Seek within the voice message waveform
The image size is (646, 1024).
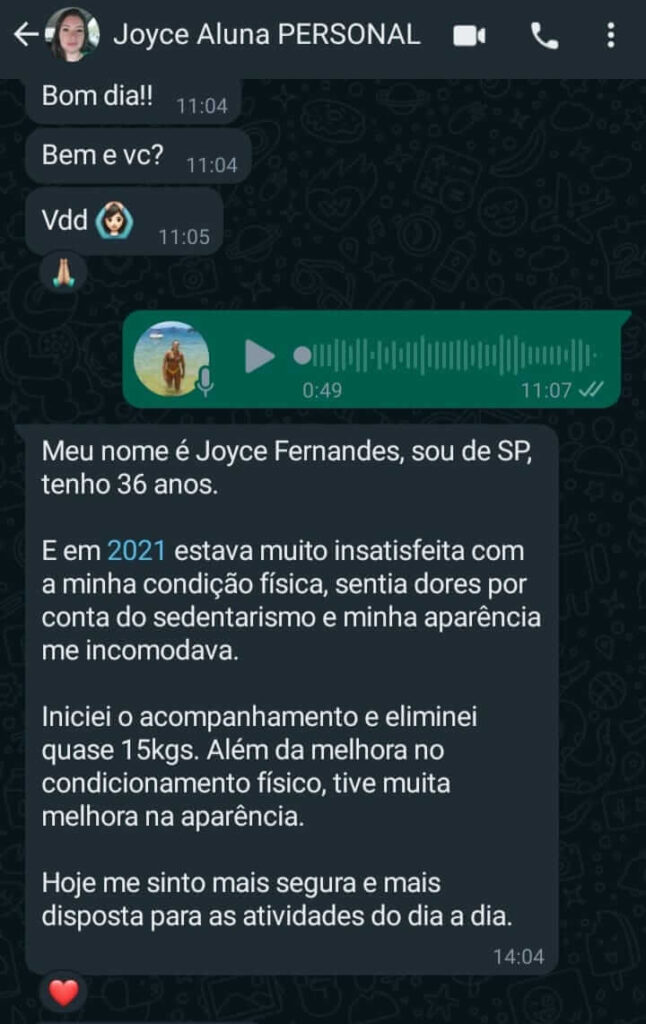pos(450,355)
